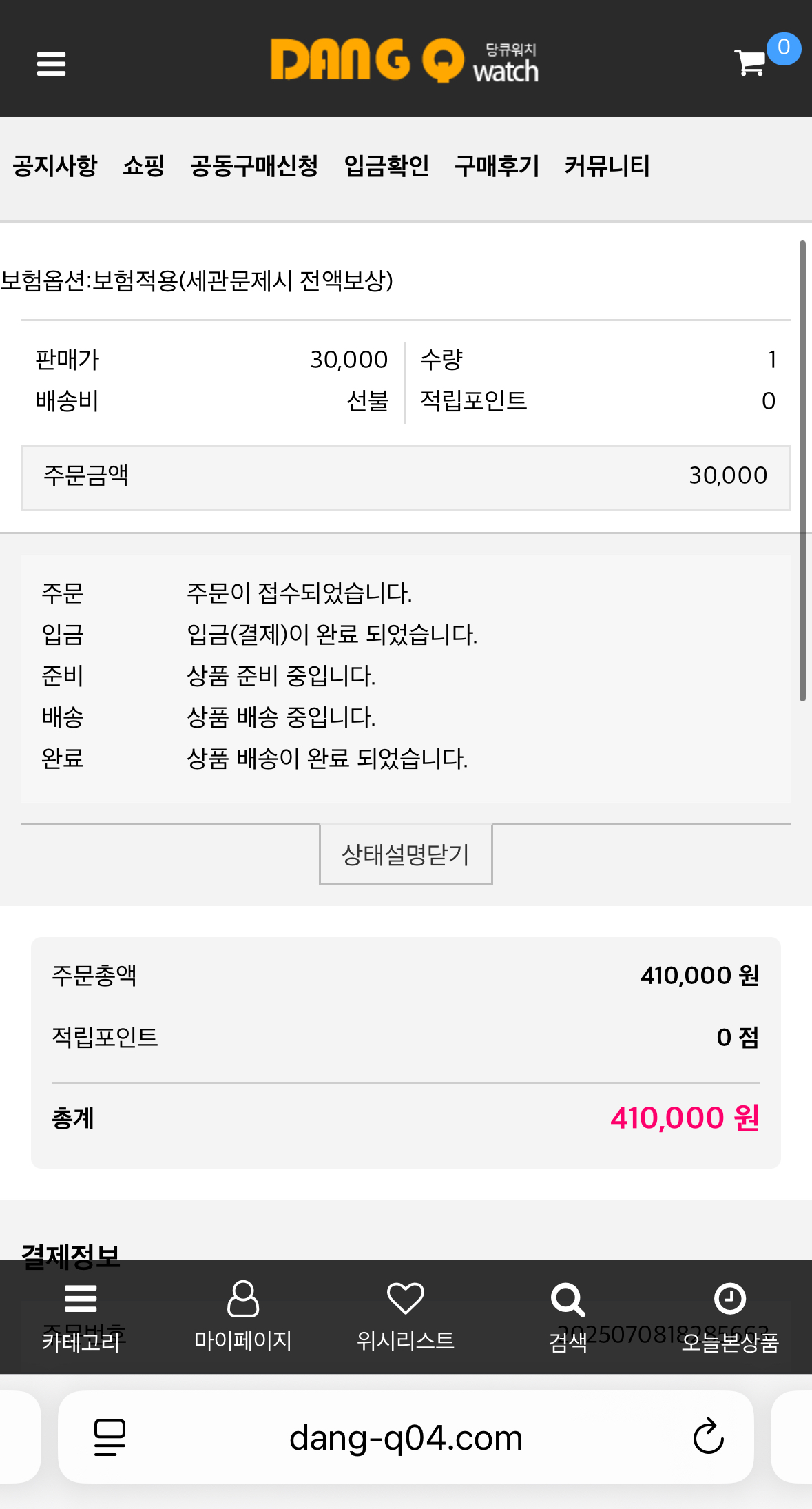Viewport: 812px width, 1509px height.
Task: Open the 공지사항 menu
Action: 55,166
